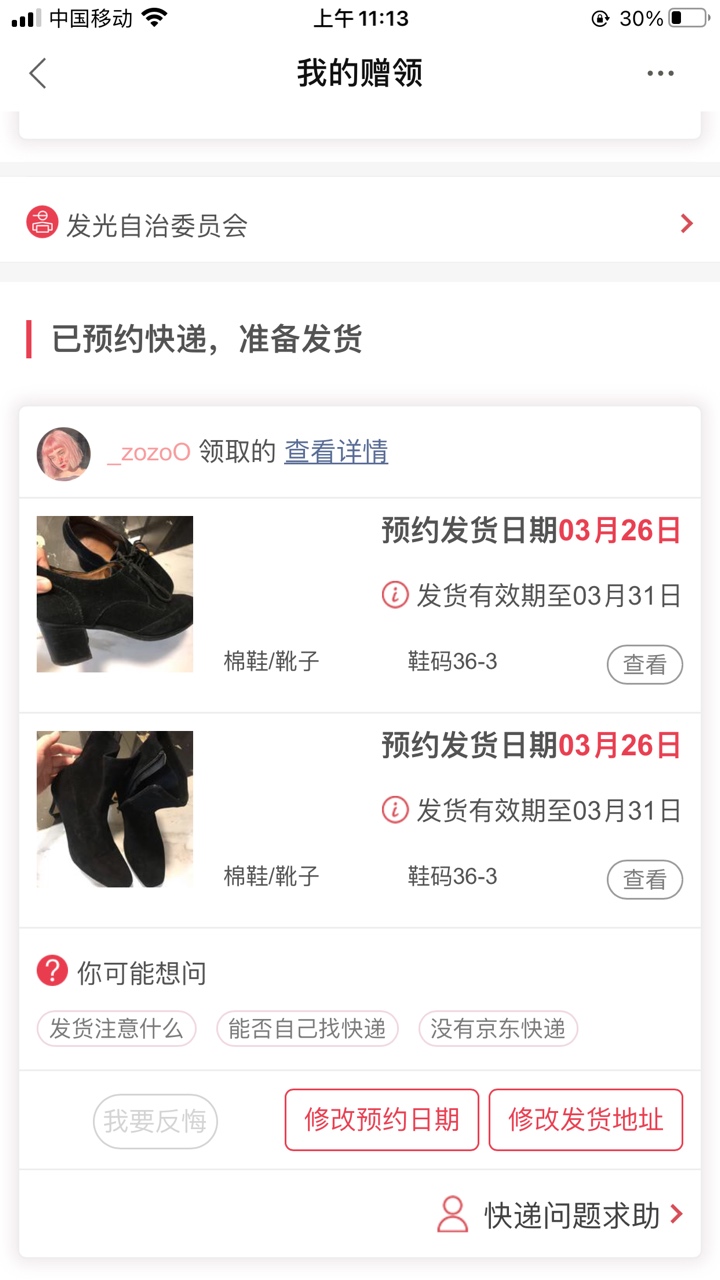Open the black suede ankle boots photo
This screenshot has width=720, height=1280.
pos(115,809)
